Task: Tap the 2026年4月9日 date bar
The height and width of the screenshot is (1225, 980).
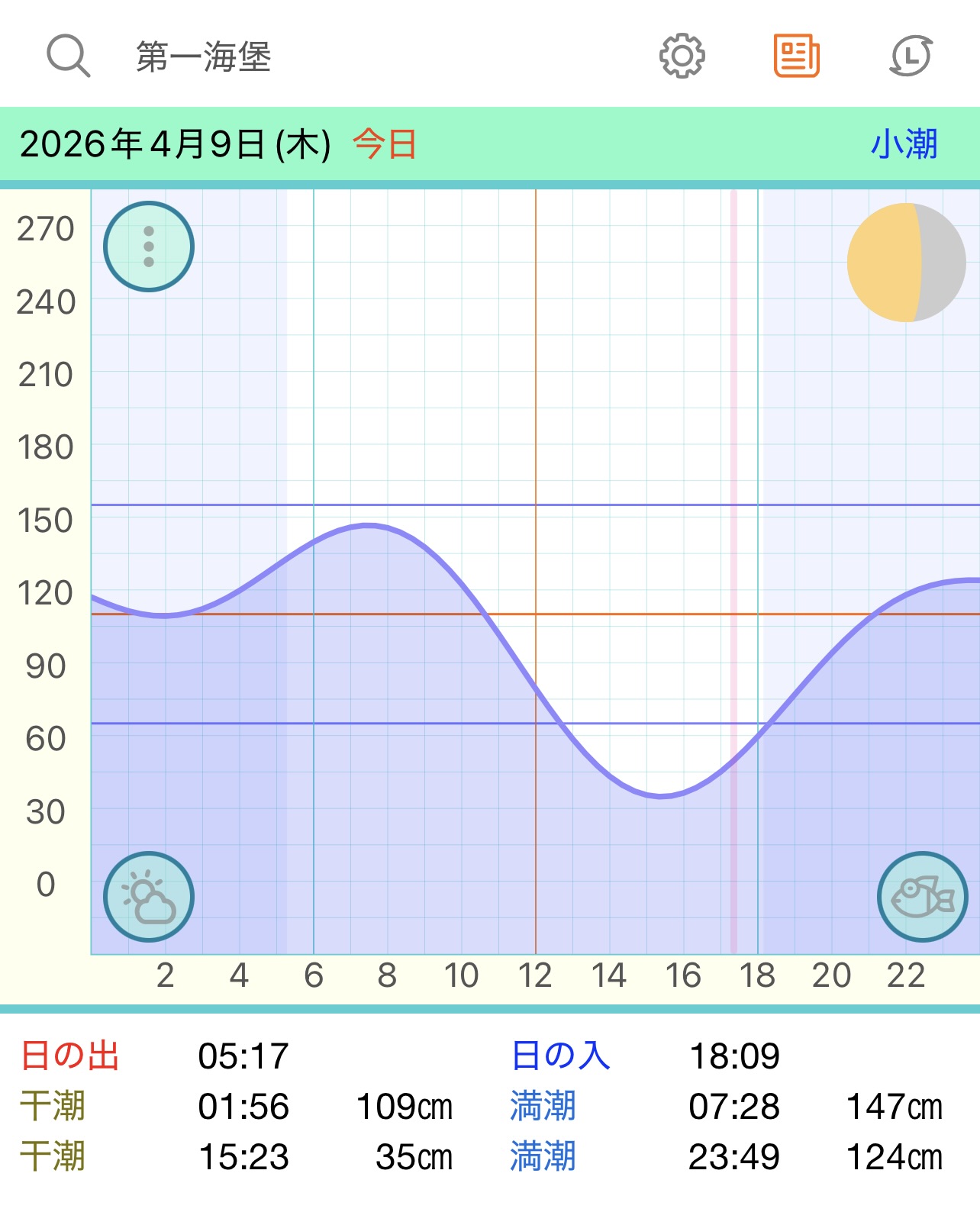Action: (176, 144)
